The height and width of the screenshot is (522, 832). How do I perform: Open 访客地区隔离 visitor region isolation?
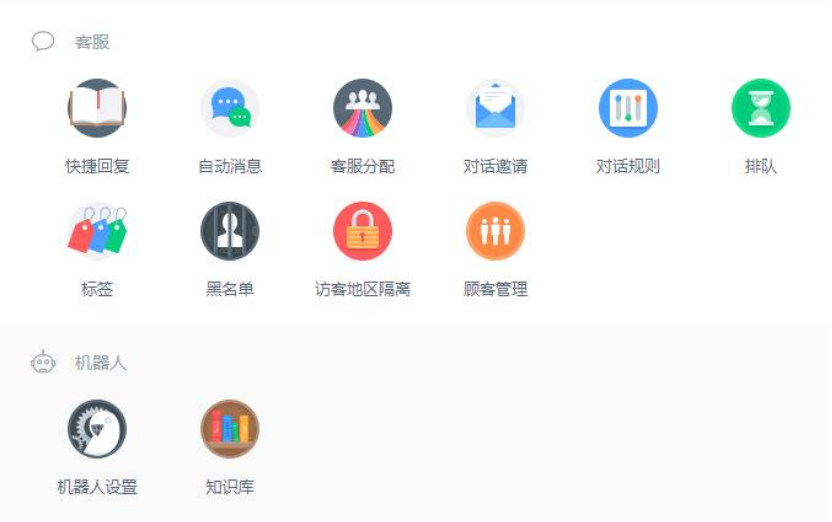(x=363, y=231)
